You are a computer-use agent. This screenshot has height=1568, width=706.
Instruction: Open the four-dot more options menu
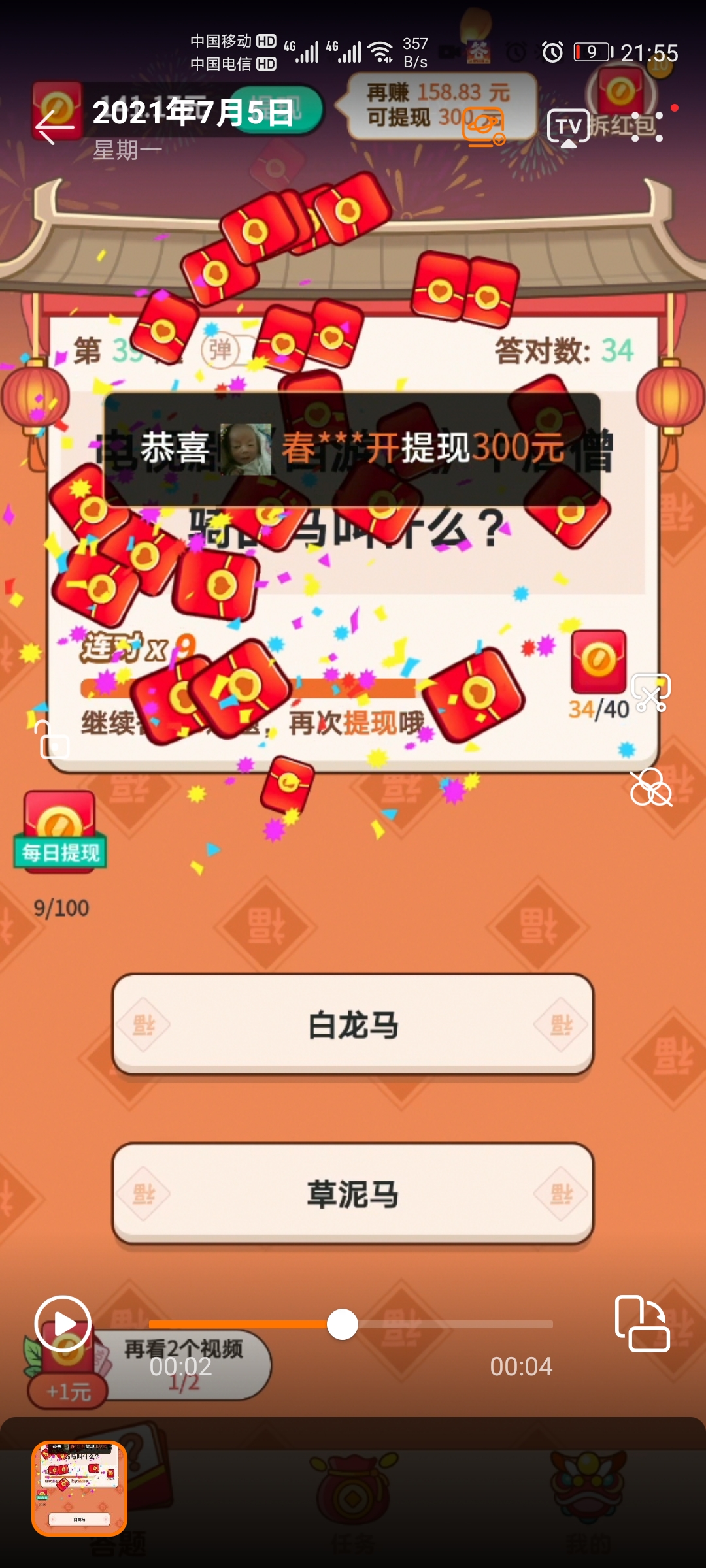click(x=647, y=126)
